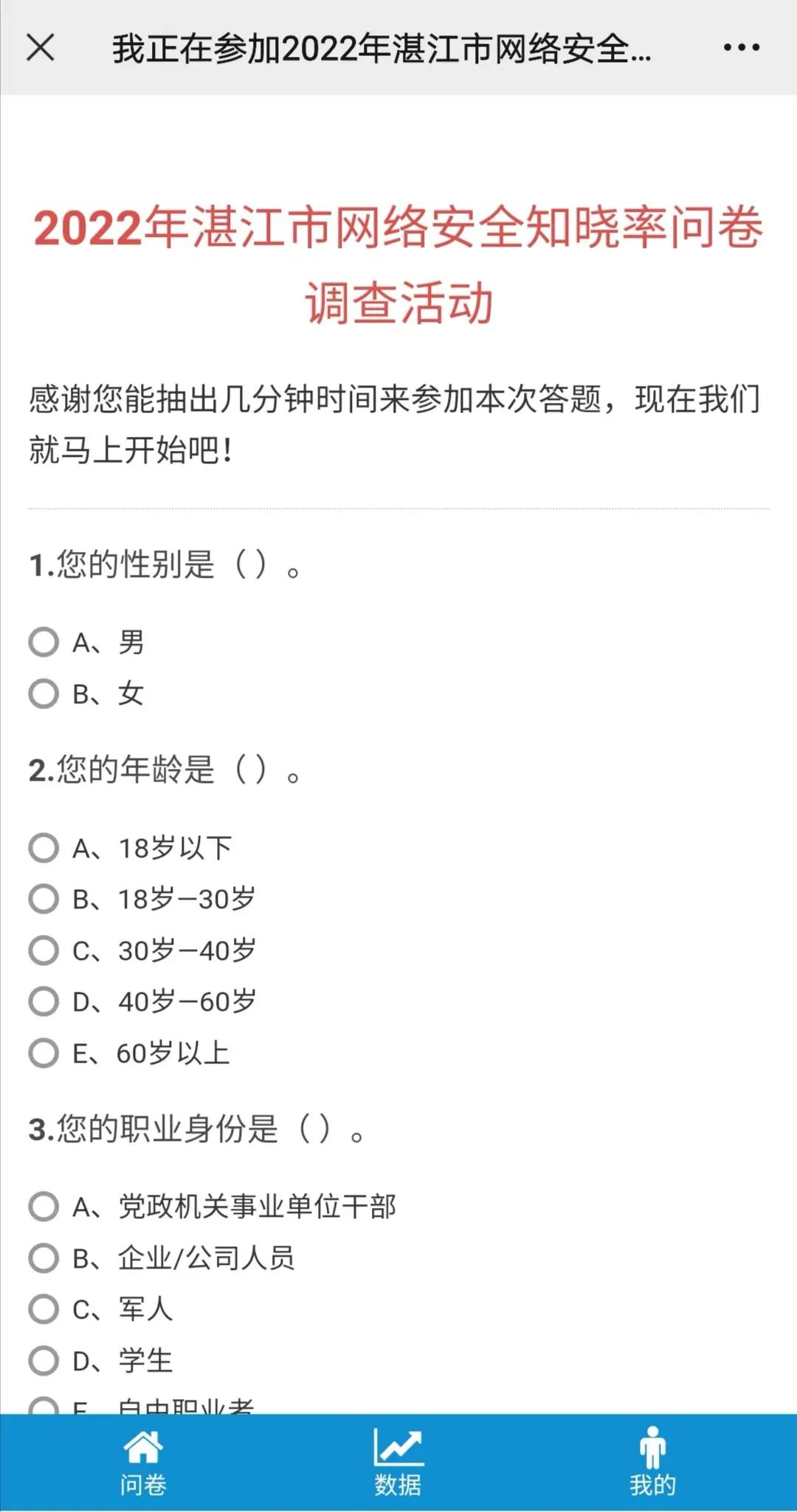Select age option A、18岁以下

point(43,848)
